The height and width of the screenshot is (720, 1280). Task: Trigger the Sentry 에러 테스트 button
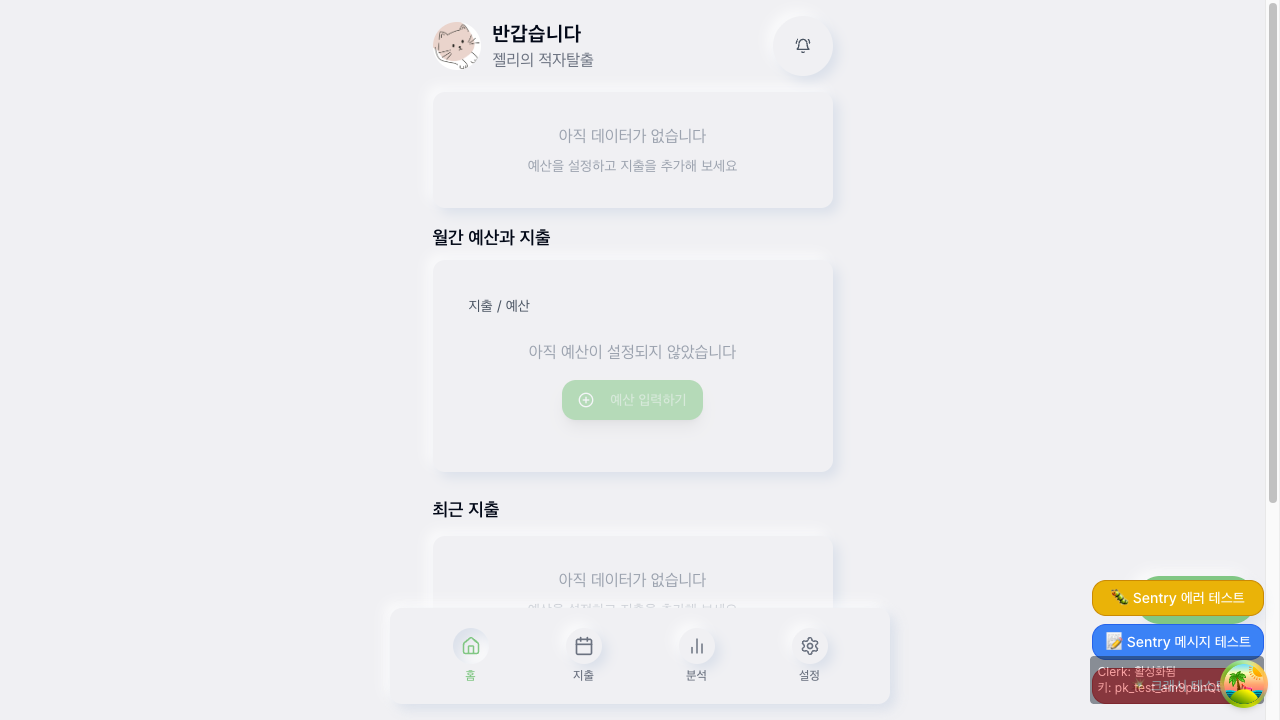(x=1177, y=598)
